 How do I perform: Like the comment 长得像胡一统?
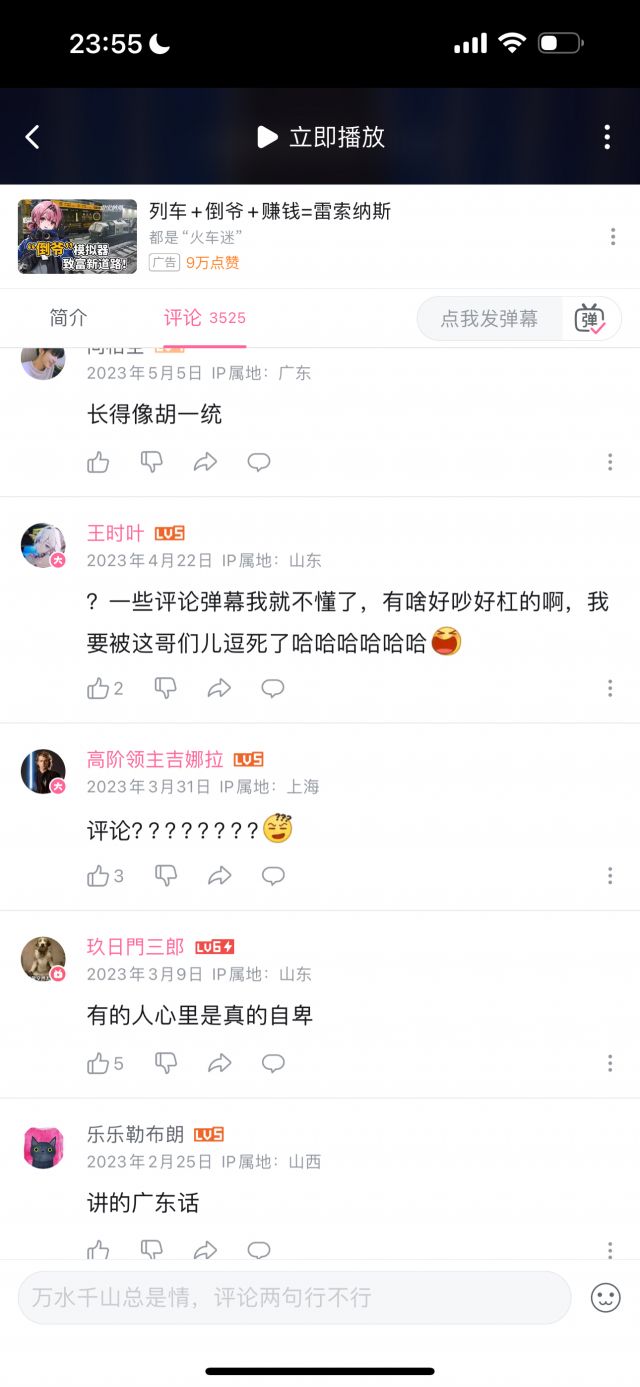click(98, 462)
